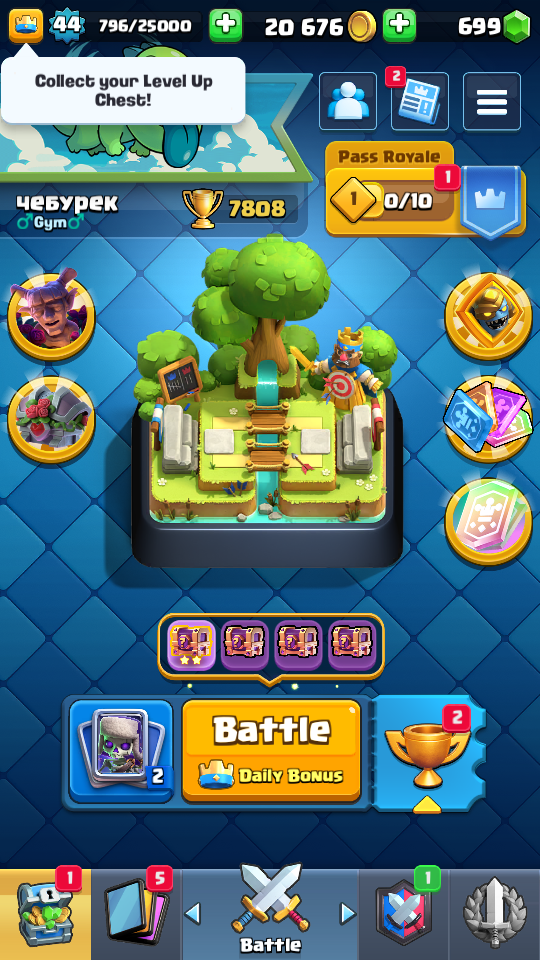
Task: Add gold with the plus button beside the coins
Action: coord(399,26)
